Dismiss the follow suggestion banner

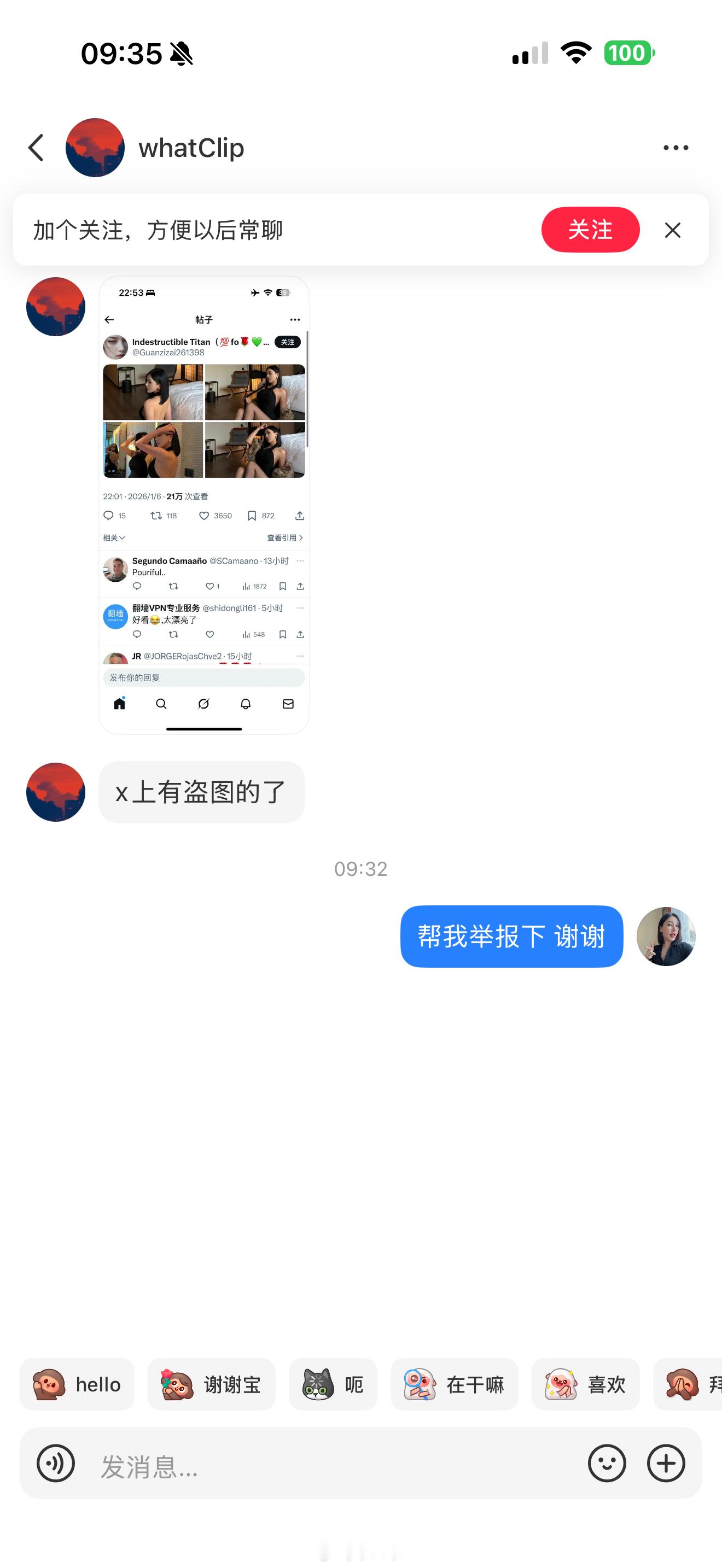click(x=672, y=230)
